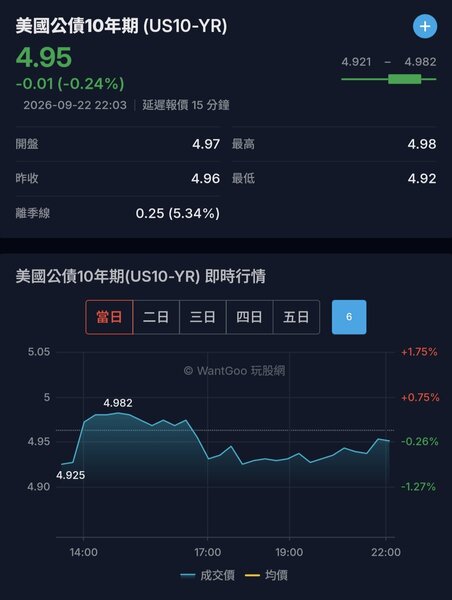
Task: Select the 當日 chart range tab
Action: click(x=109, y=317)
